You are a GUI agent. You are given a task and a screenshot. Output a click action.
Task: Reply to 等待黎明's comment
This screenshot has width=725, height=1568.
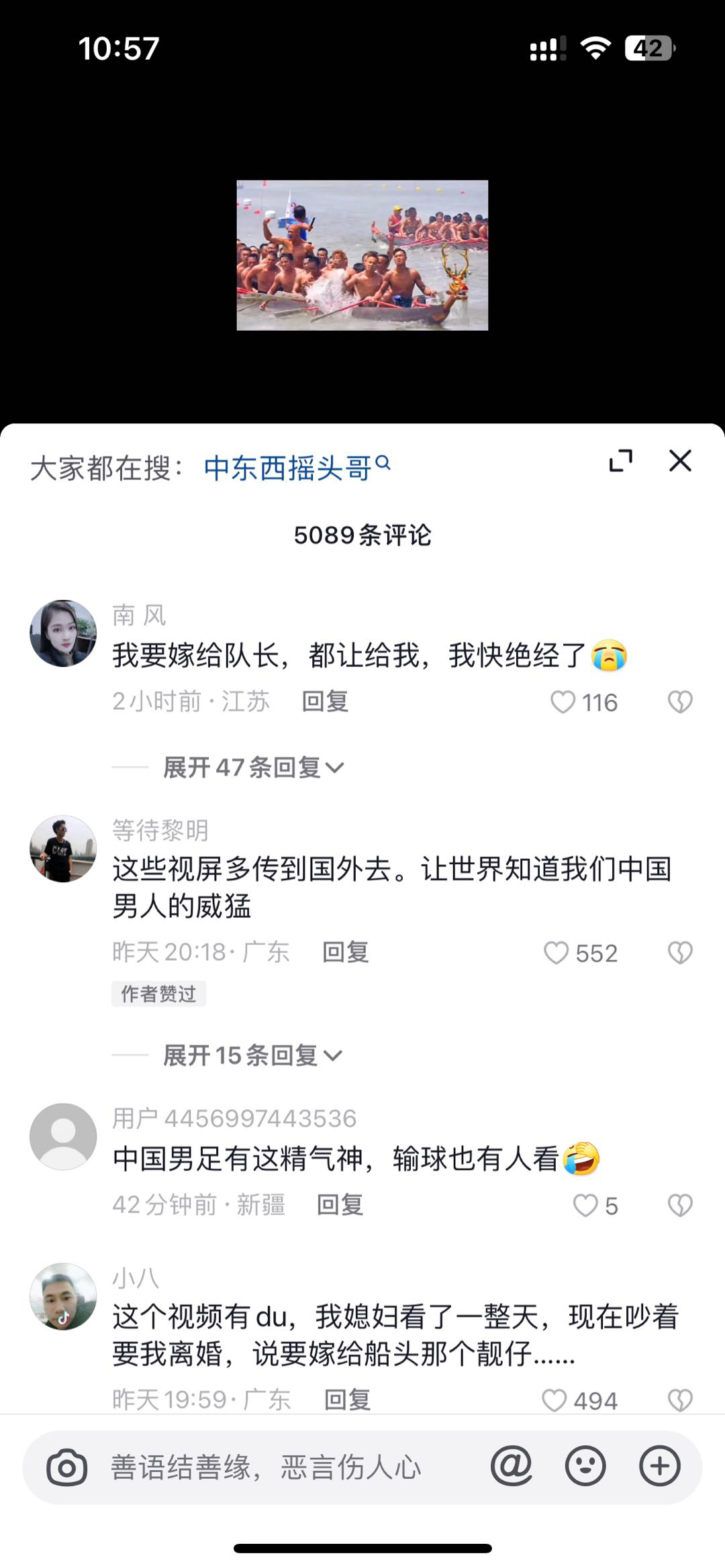345,952
